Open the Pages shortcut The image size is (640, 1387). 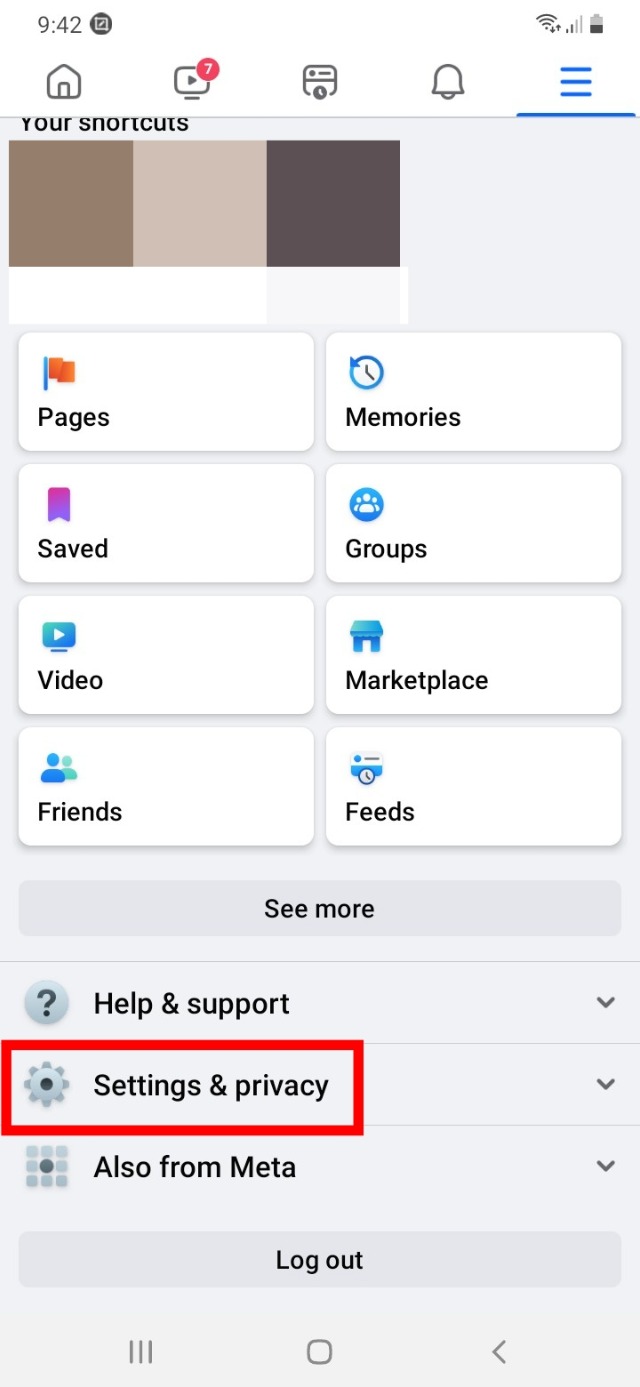pos(166,392)
